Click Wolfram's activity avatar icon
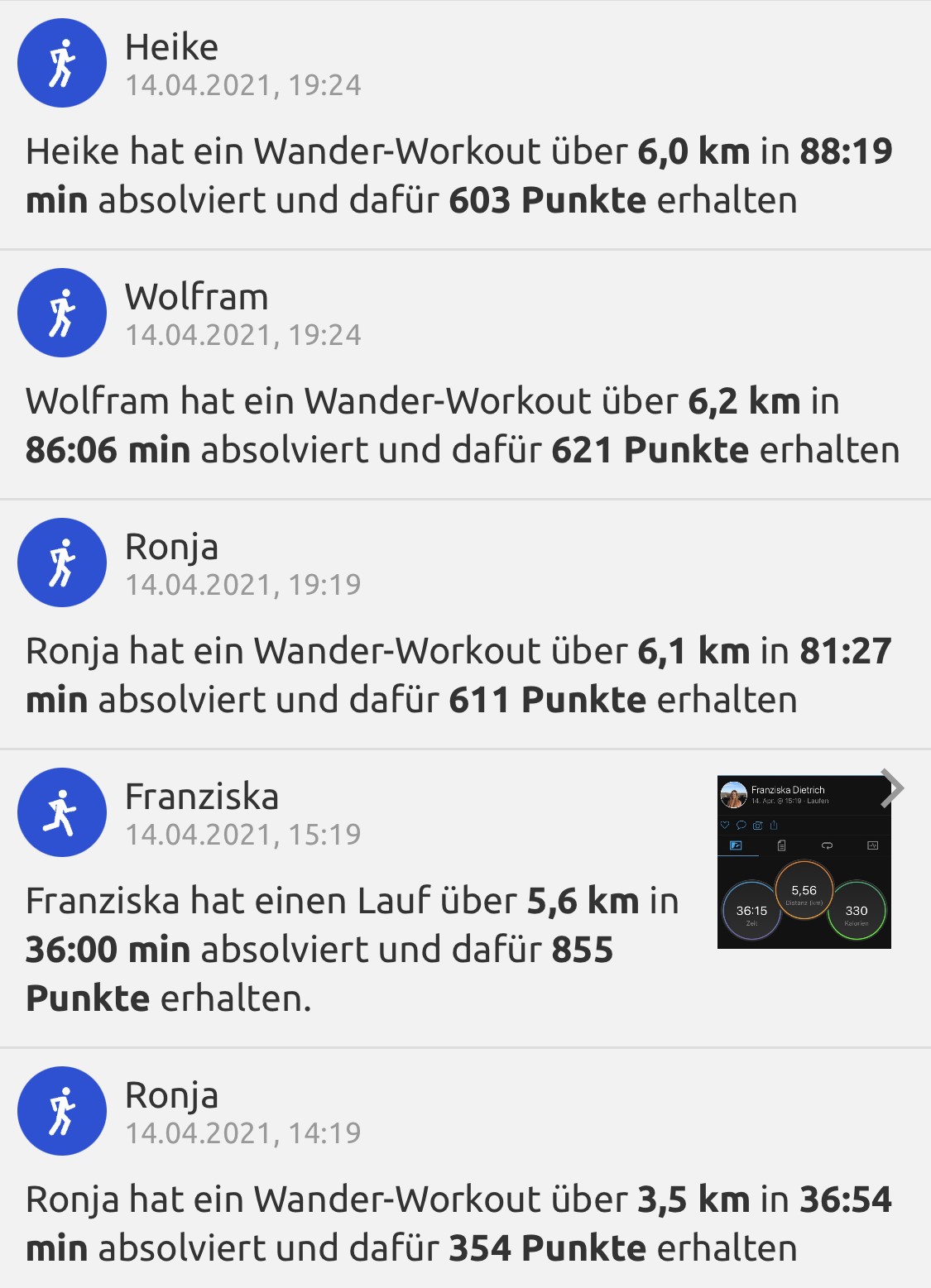The image size is (931, 1288). [x=62, y=313]
